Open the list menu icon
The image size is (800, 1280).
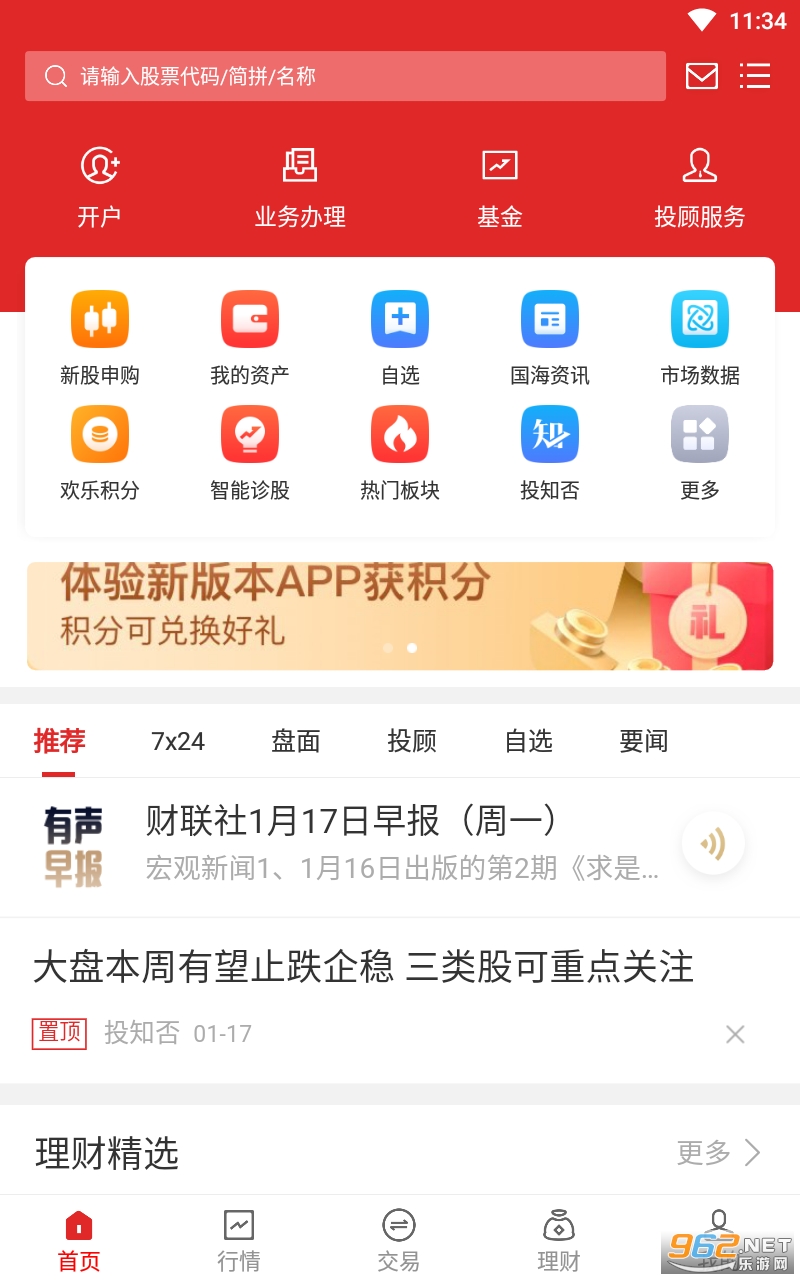point(755,76)
